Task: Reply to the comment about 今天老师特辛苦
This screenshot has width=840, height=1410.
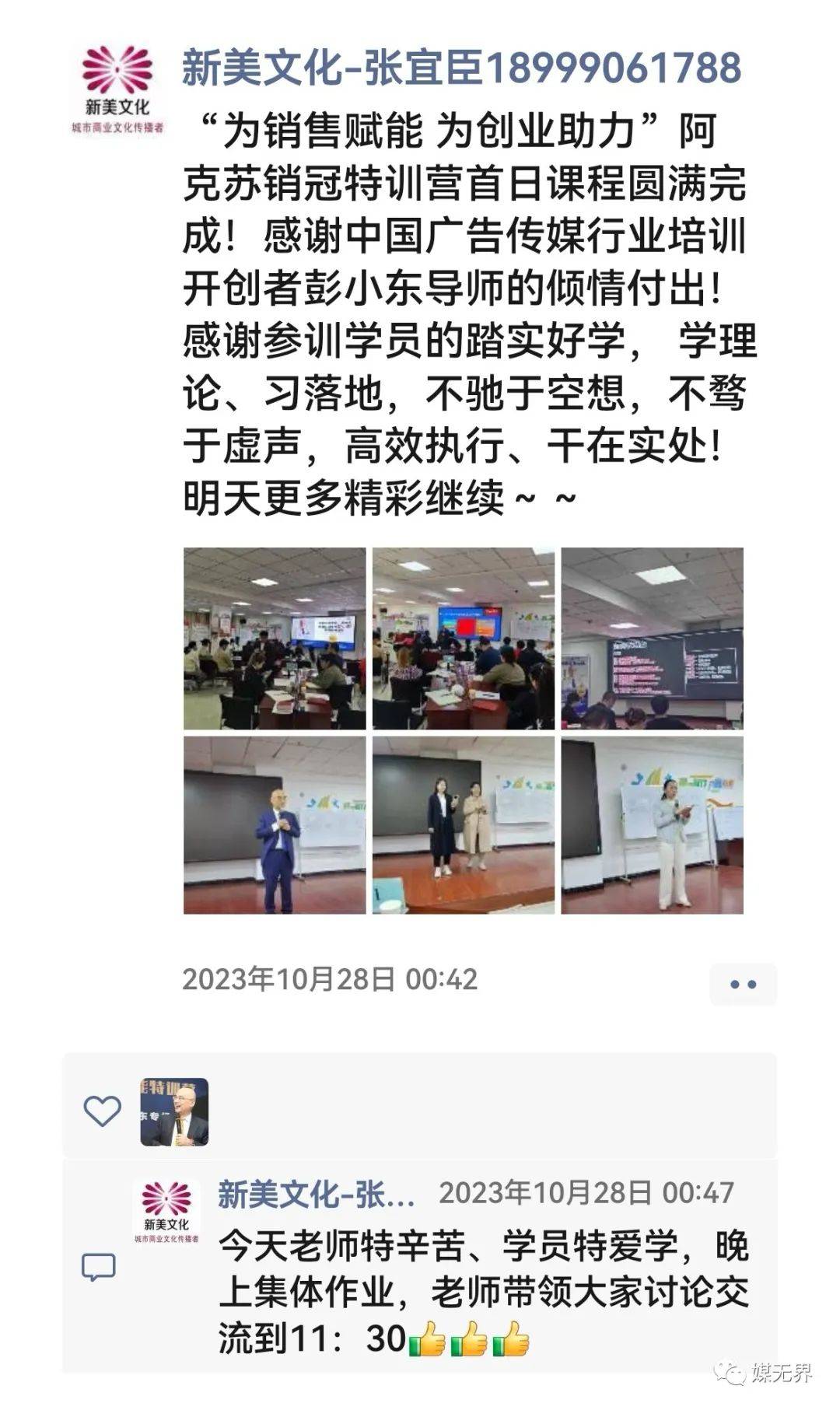Action: point(482,1293)
